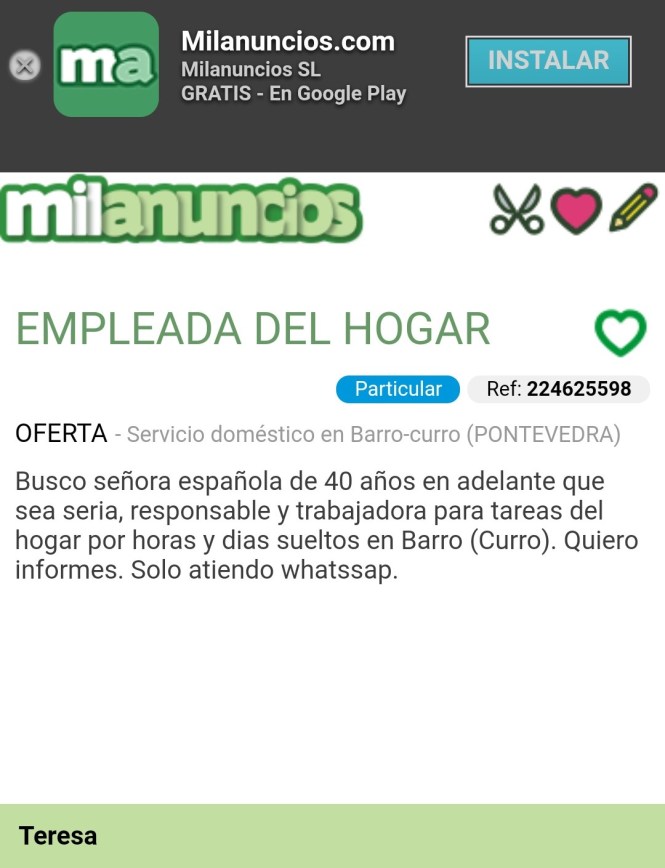Open the scissors icon in the header
665x868 pixels.
pyautogui.click(x=515, y=210)
